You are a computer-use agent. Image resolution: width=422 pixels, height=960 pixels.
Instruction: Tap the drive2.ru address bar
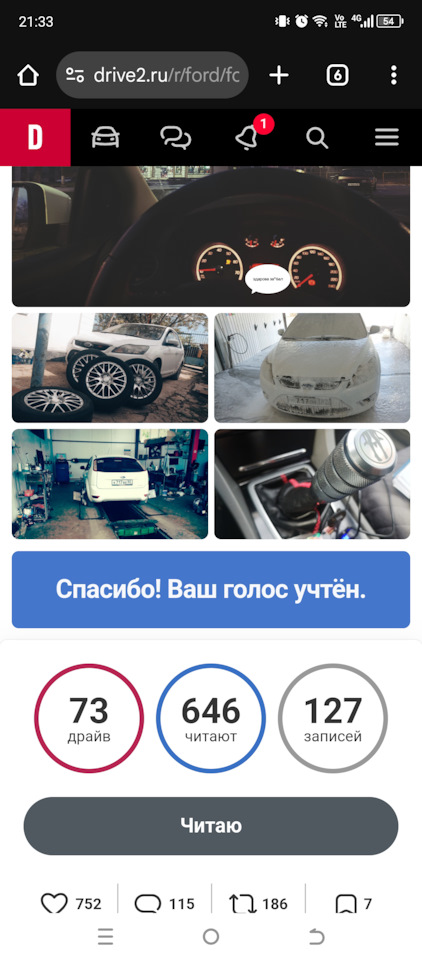(x=153, y=75)
